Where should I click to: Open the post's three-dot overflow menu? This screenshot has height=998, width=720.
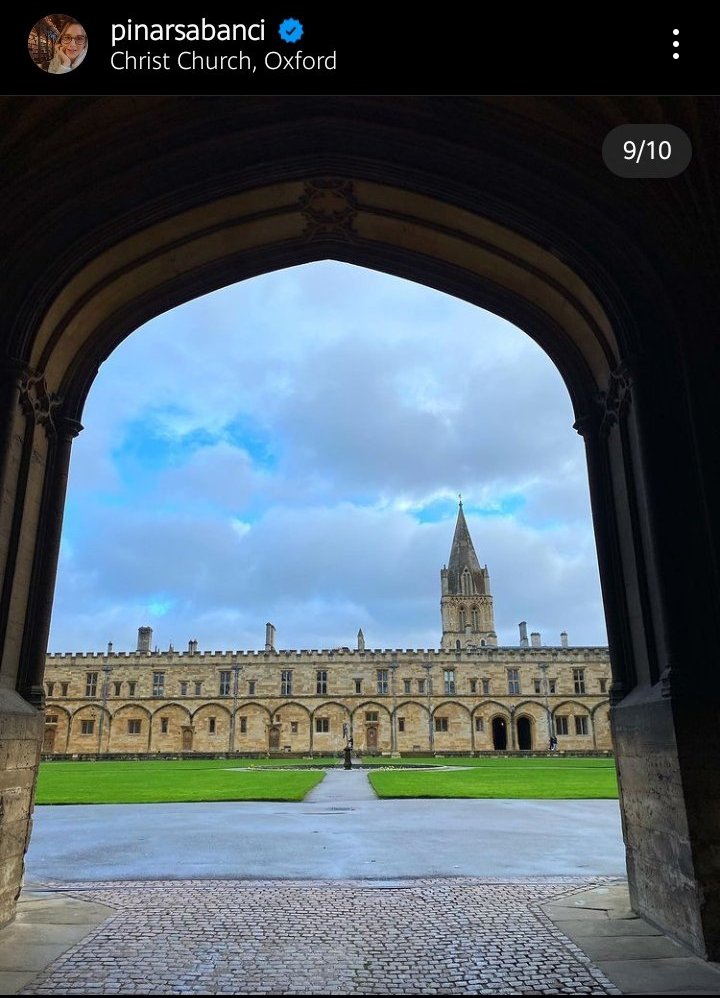(675, 44)
